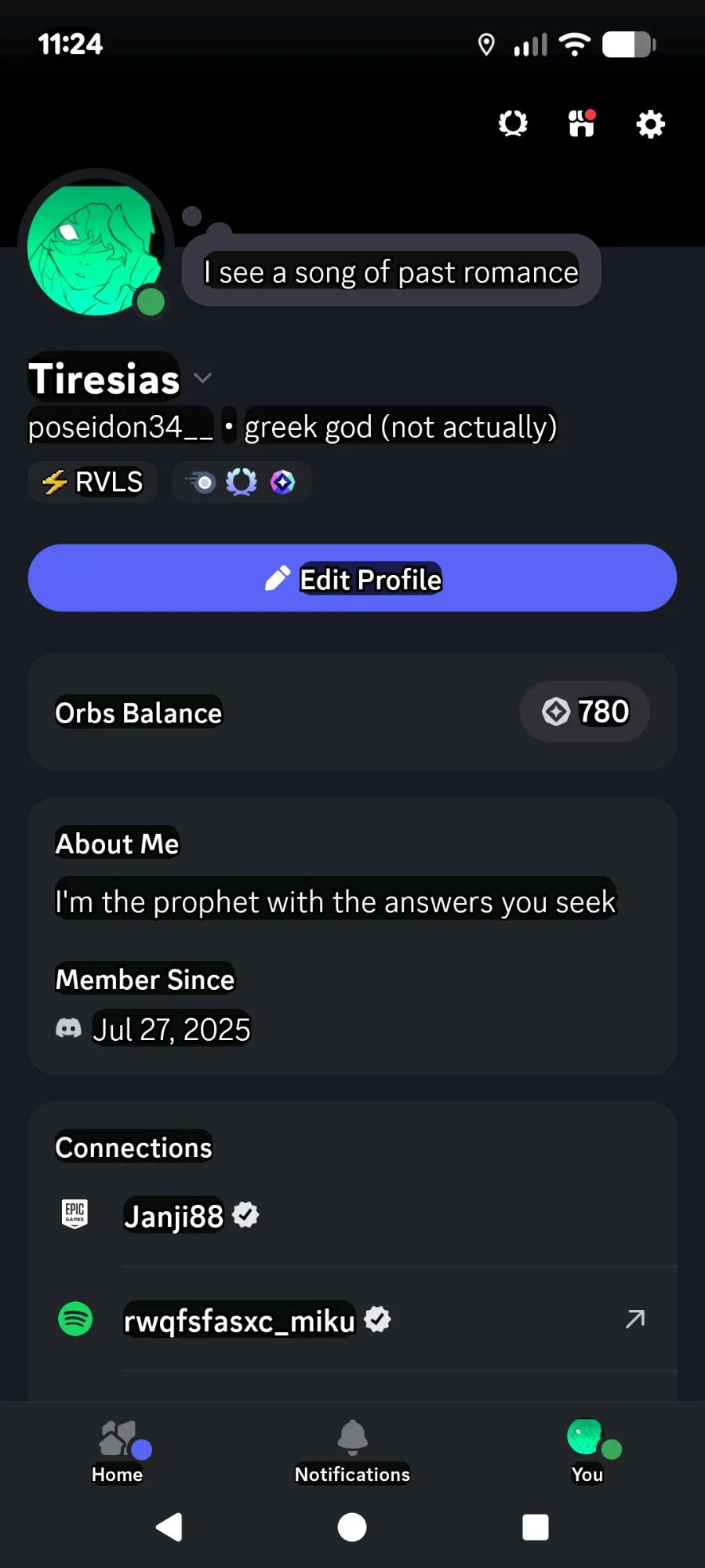Edit the status "I see a song of past romance"

pyautogui.click(x=391, y=271)
